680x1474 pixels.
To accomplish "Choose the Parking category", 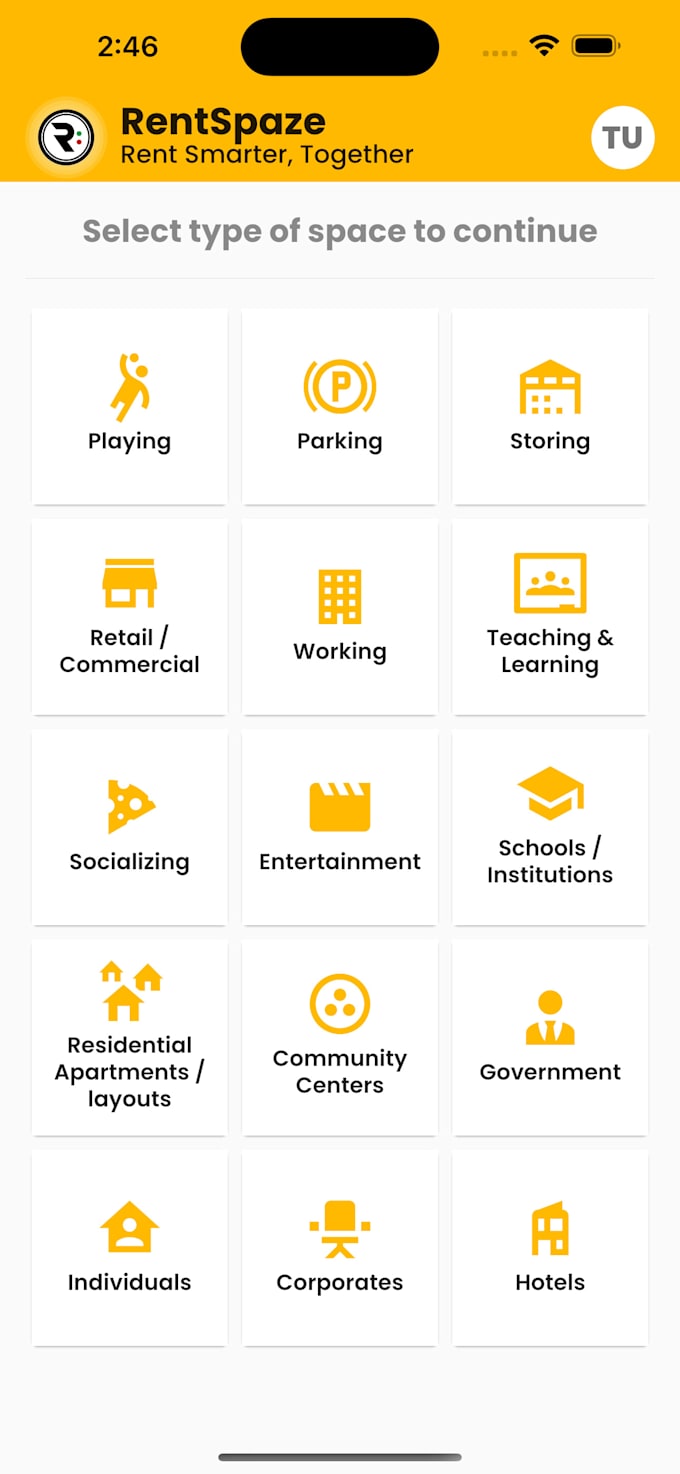I will pos(340,406).
